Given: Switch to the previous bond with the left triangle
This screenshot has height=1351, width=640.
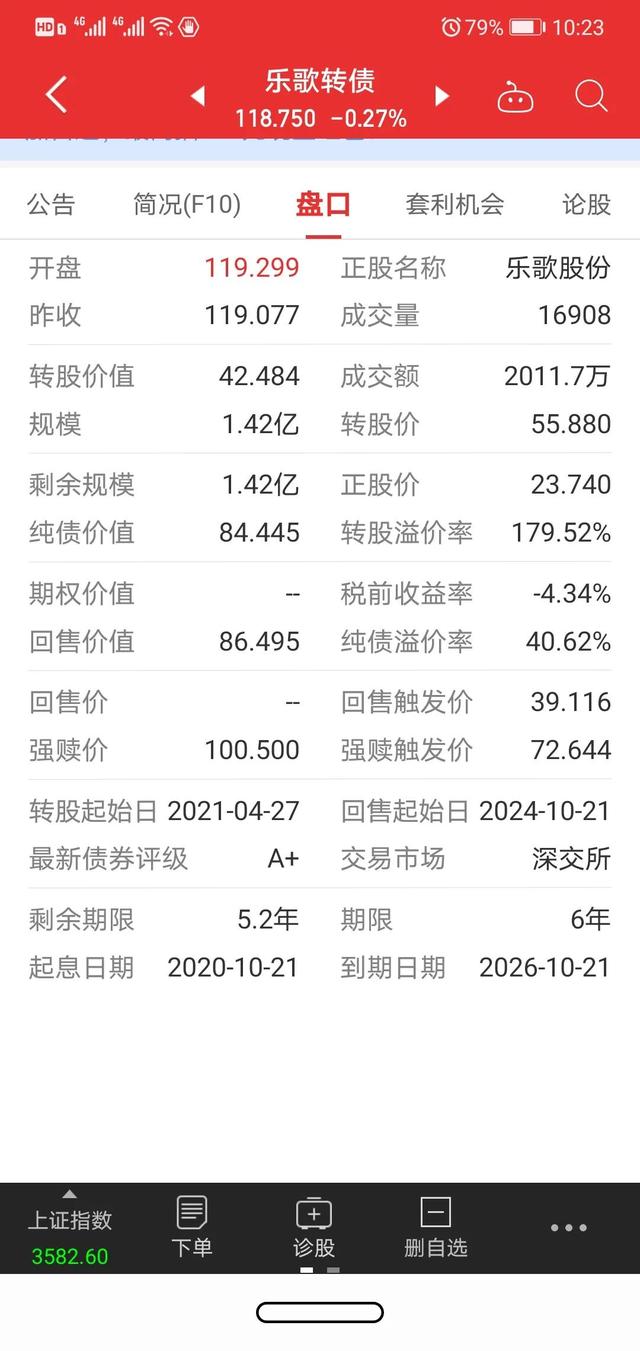Looking at the screenshot, I should point(198,96).
